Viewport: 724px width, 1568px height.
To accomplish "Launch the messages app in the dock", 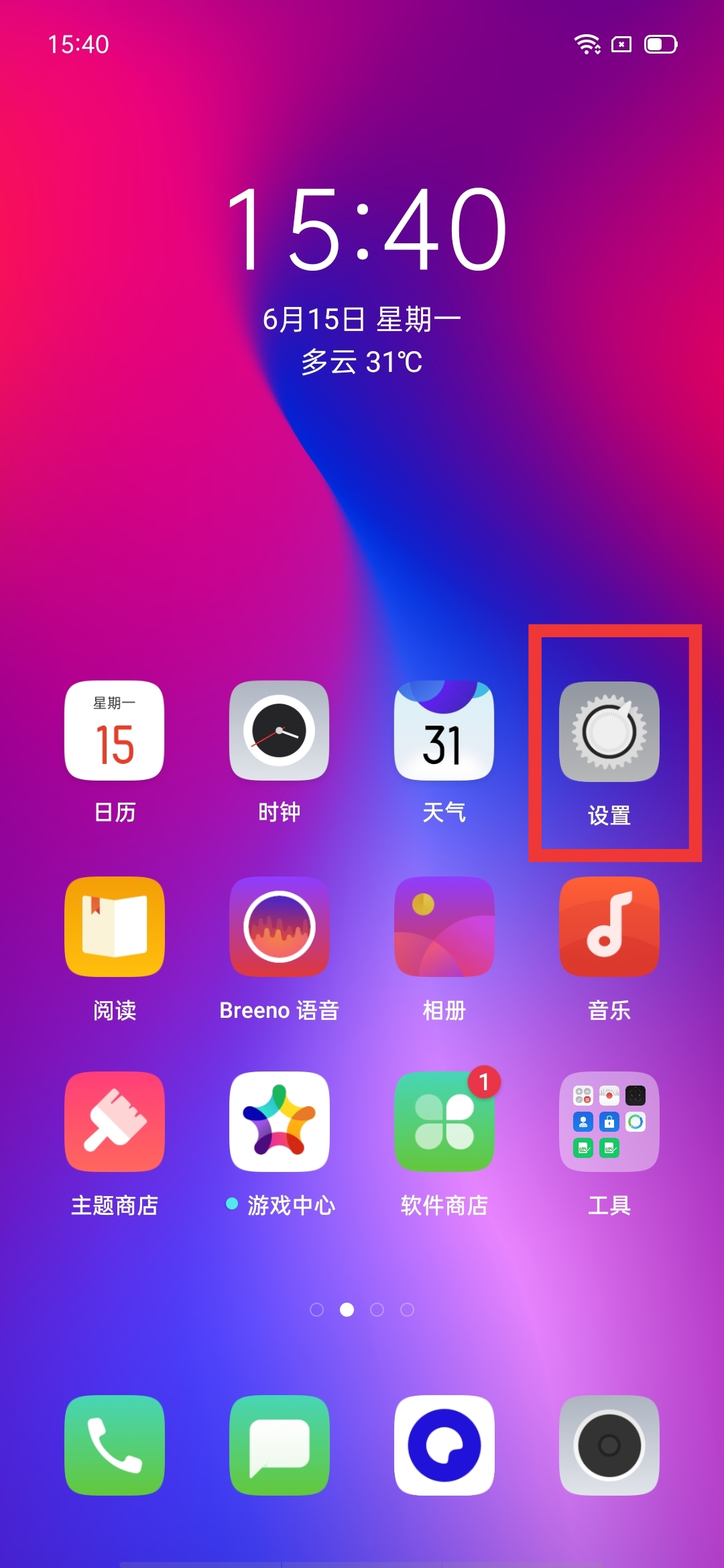I will tap(279, 1445).
